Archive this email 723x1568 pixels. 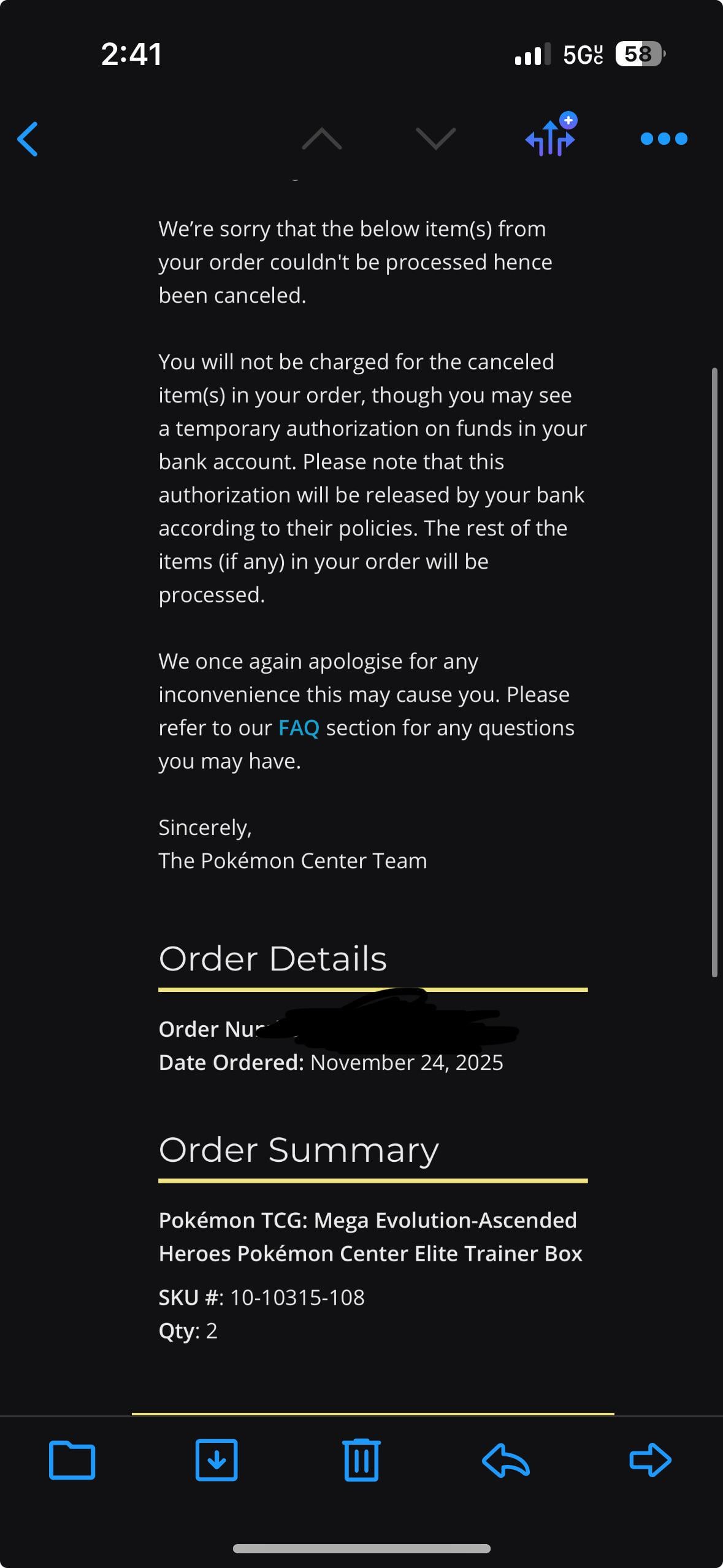[216, 1460]
